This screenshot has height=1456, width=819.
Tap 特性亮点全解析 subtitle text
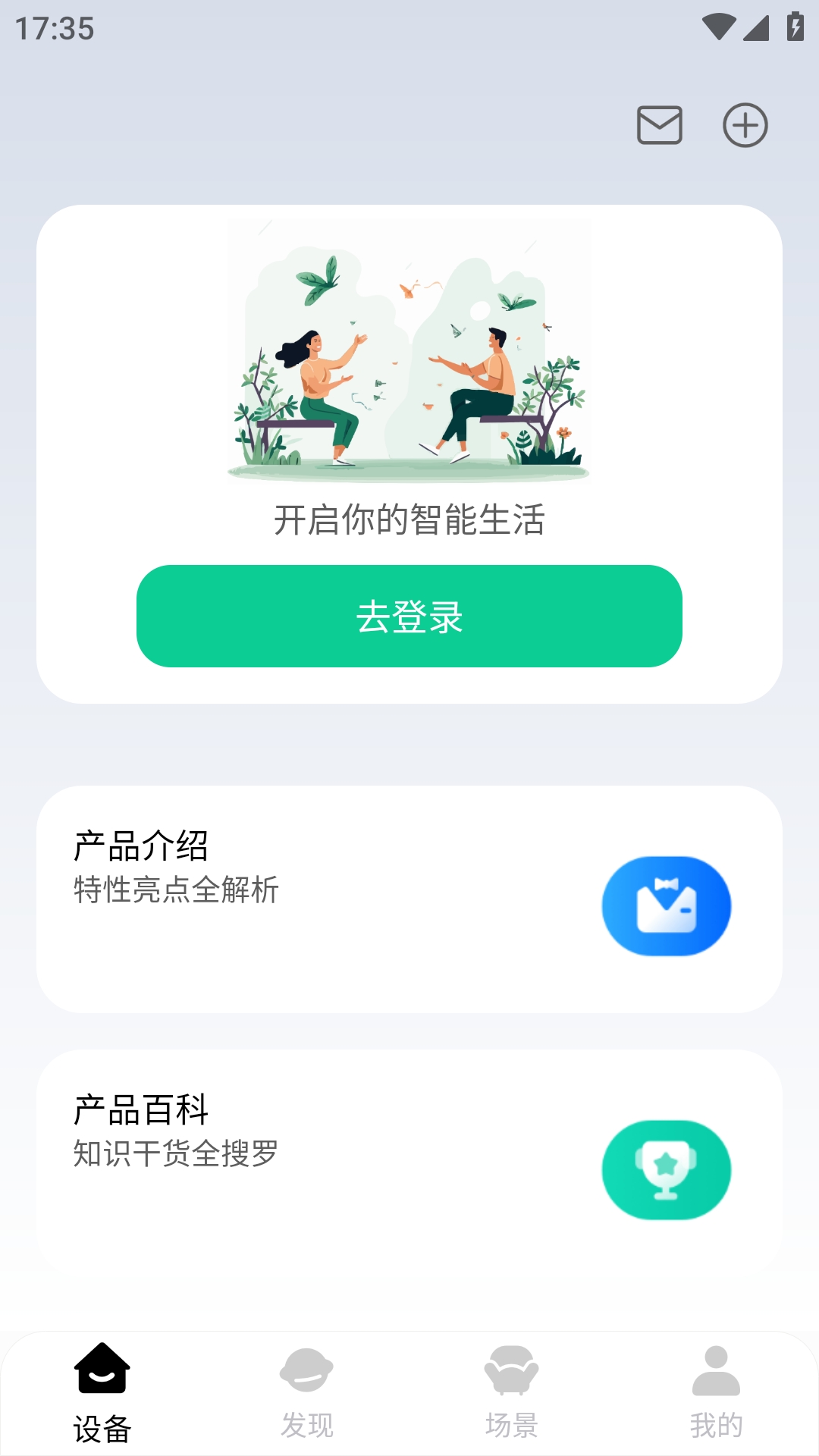[x=176, y=891]
